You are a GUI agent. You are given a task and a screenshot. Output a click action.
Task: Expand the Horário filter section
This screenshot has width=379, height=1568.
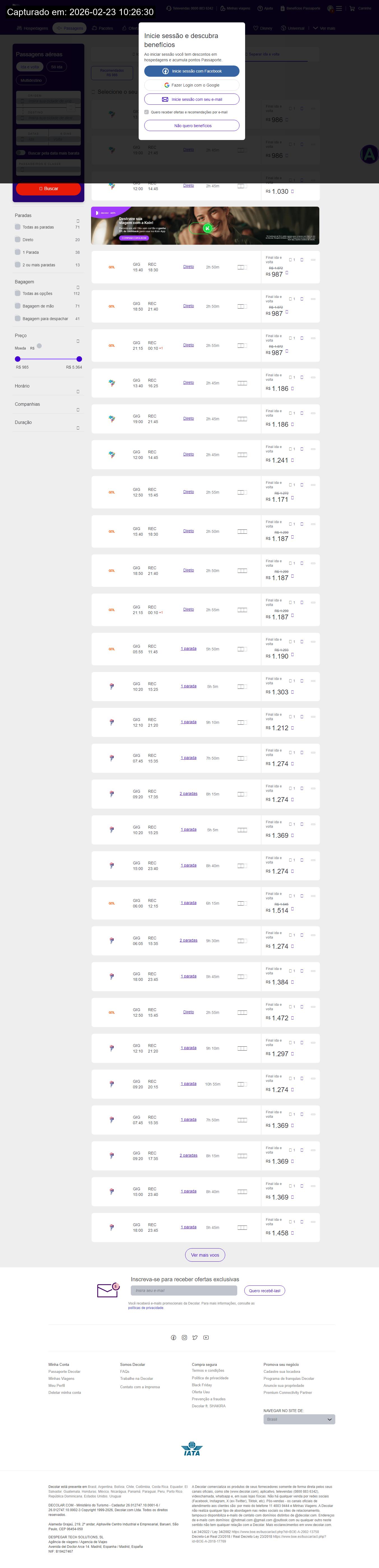[77, 391]
